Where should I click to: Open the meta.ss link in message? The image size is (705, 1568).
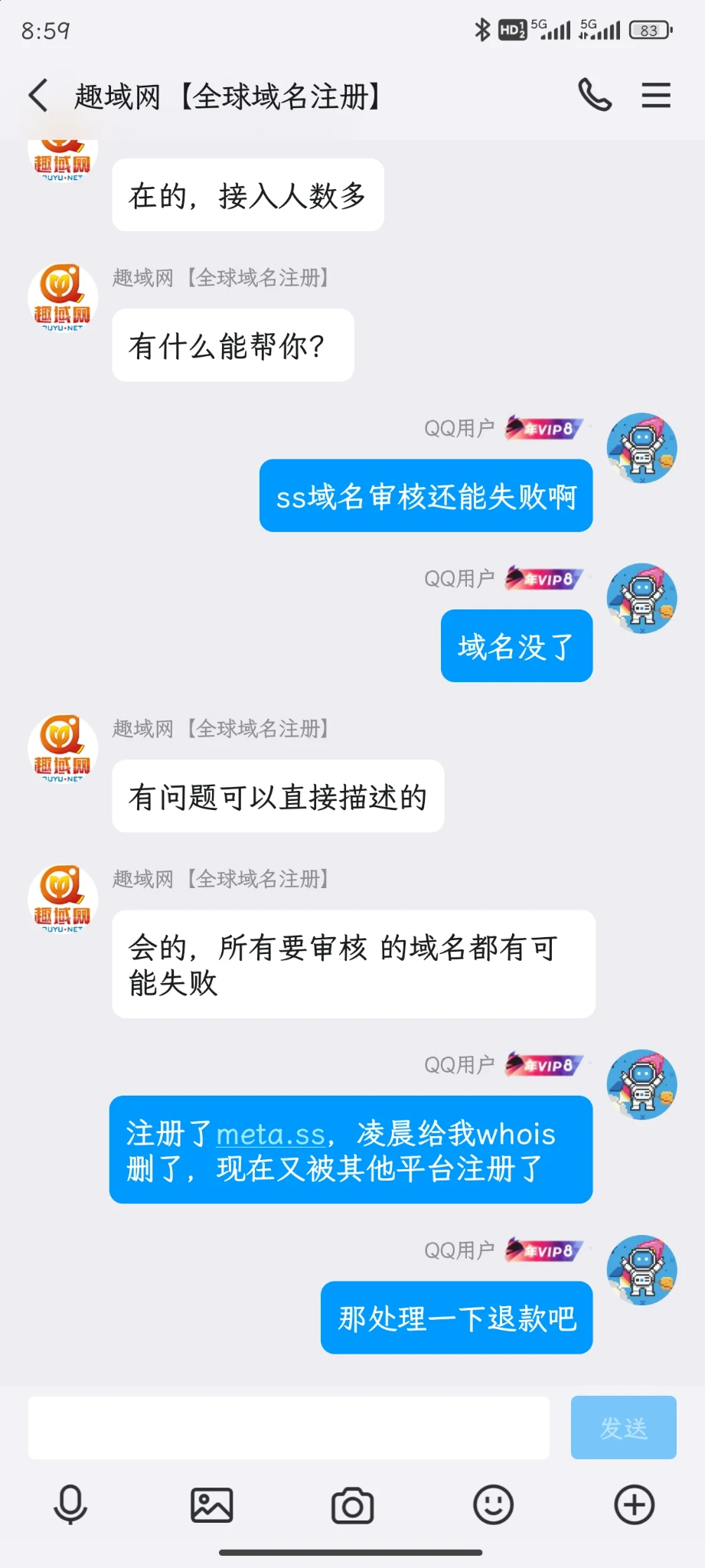271,1134
